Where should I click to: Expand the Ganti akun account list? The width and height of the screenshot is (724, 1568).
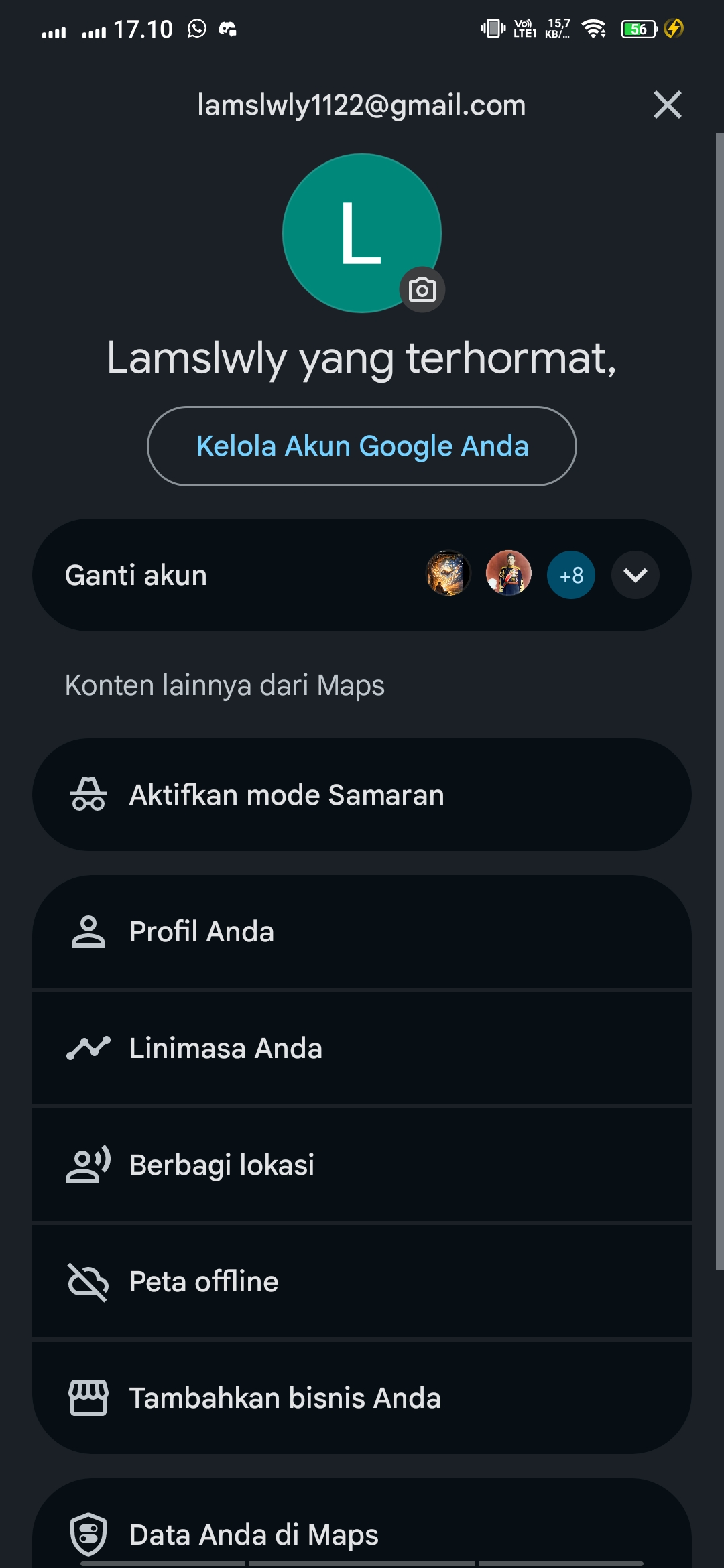(636, 575)
